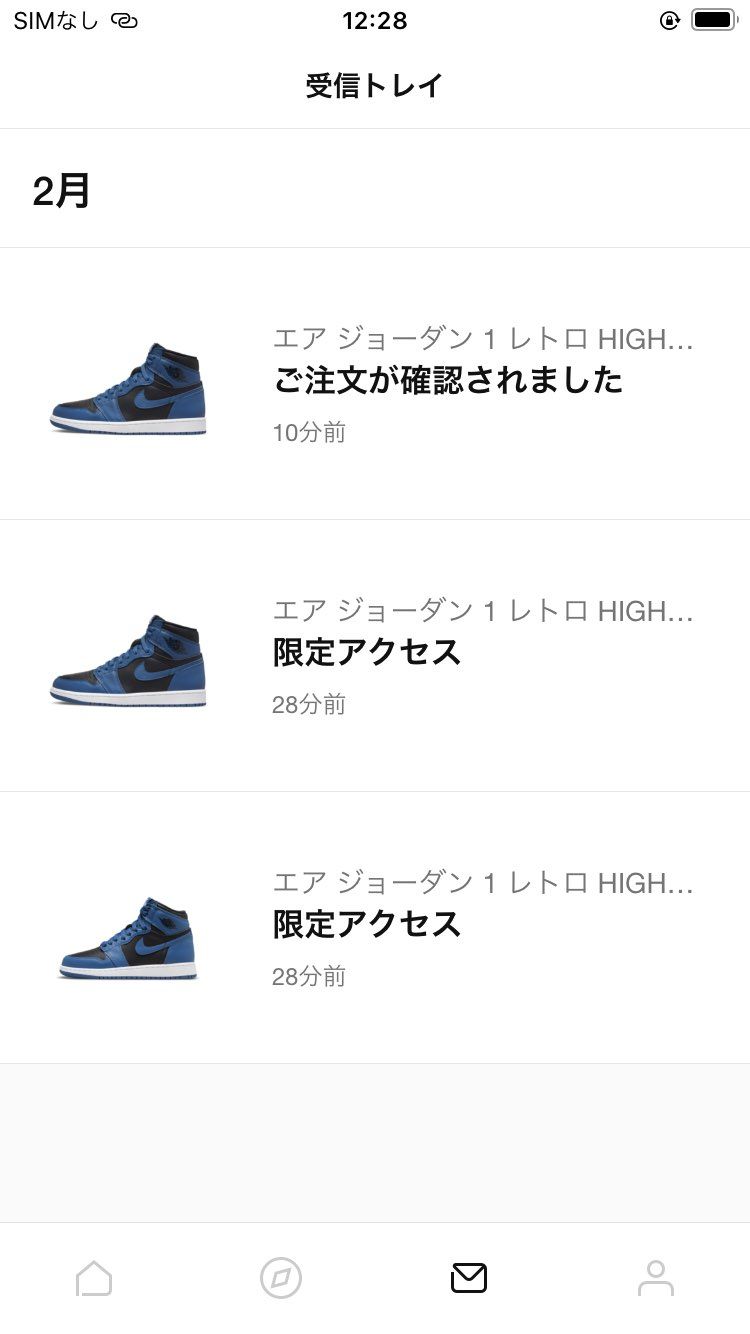Screen dimensions: 750x1334
Task: Tap the 10分前 timestamp
Action: click(x=308, y=432)
